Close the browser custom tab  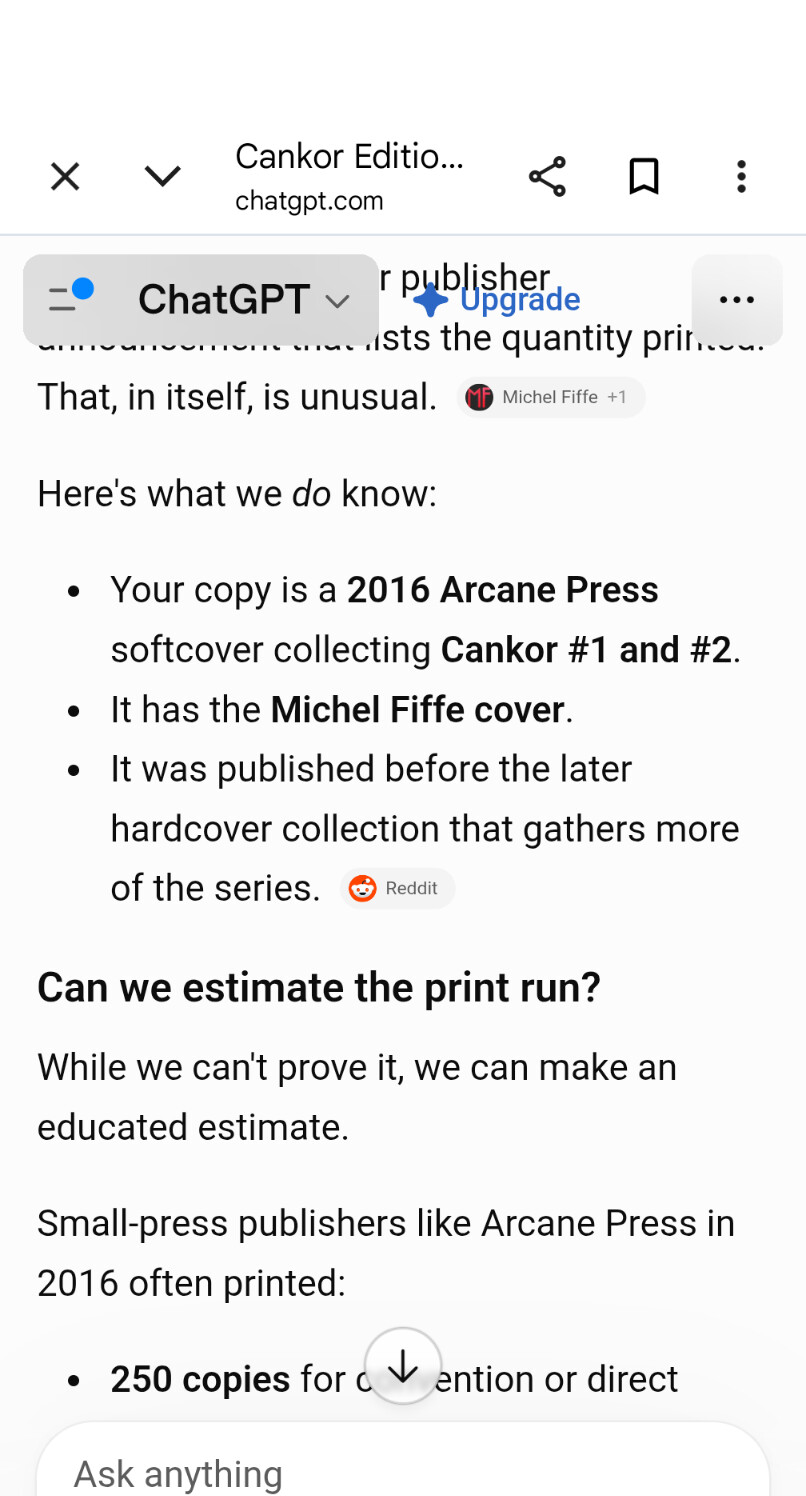click(65, 177)
